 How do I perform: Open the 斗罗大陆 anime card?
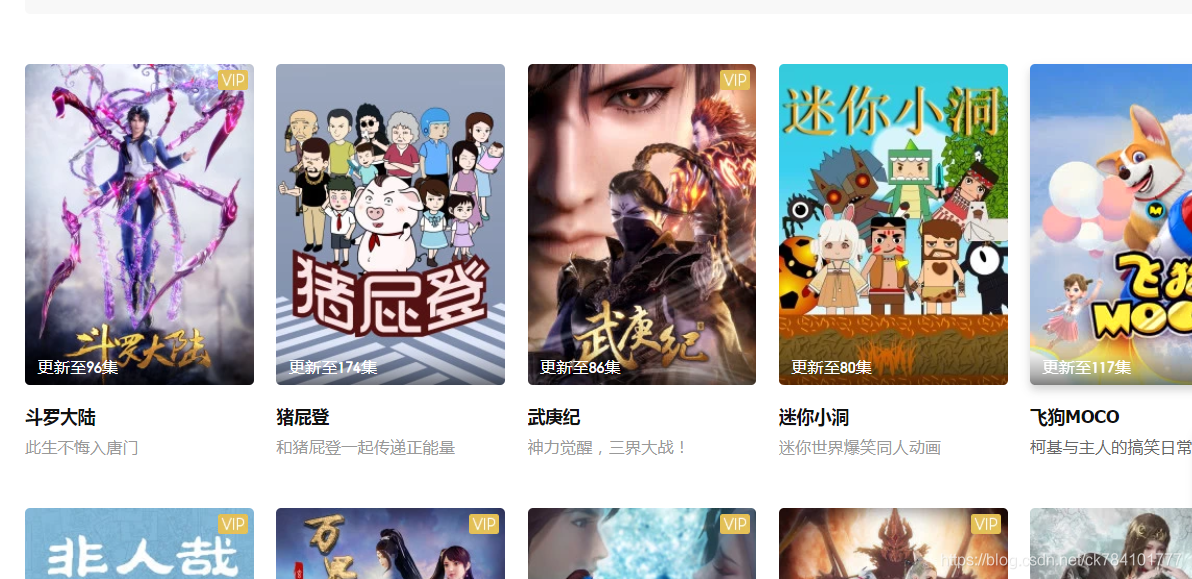[139, 224]
